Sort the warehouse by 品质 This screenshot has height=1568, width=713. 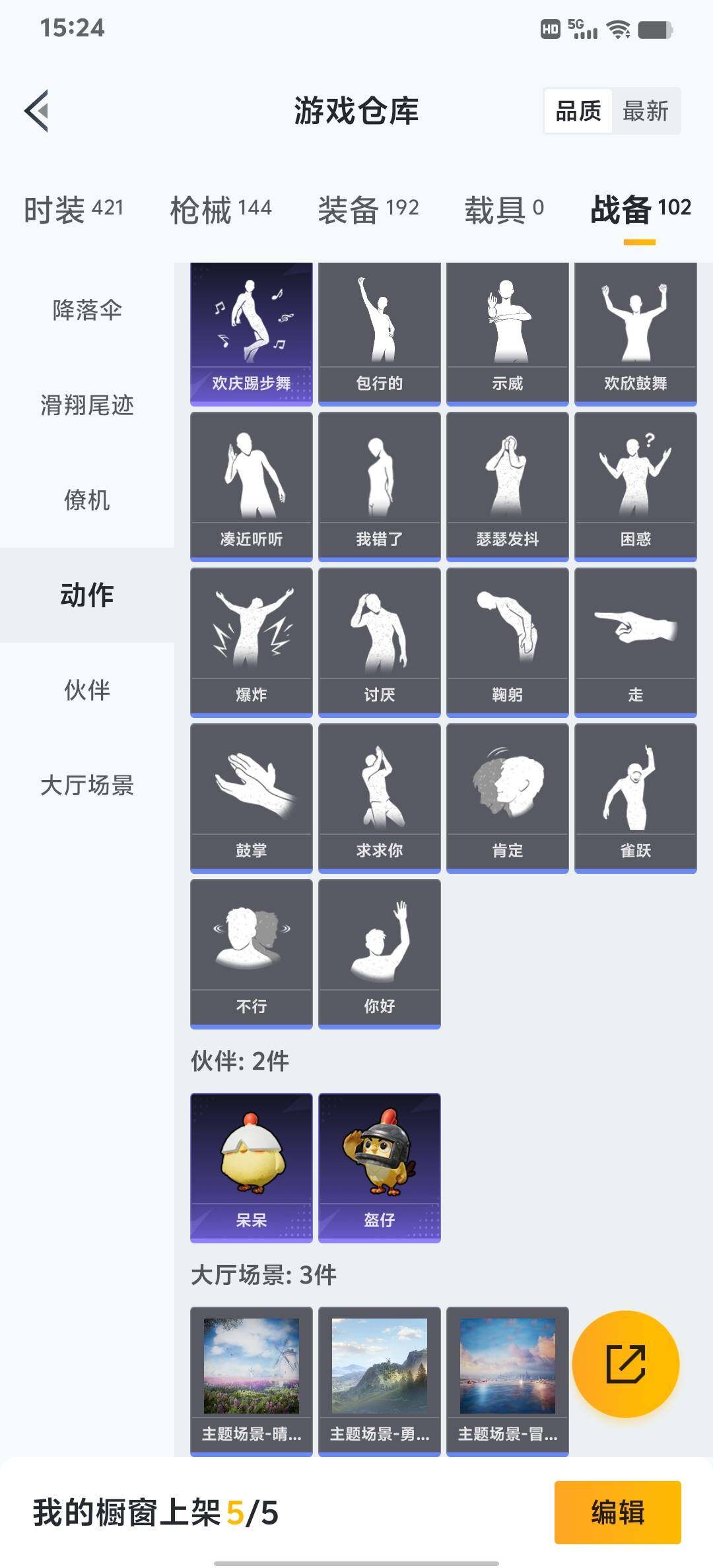(578, 111)
